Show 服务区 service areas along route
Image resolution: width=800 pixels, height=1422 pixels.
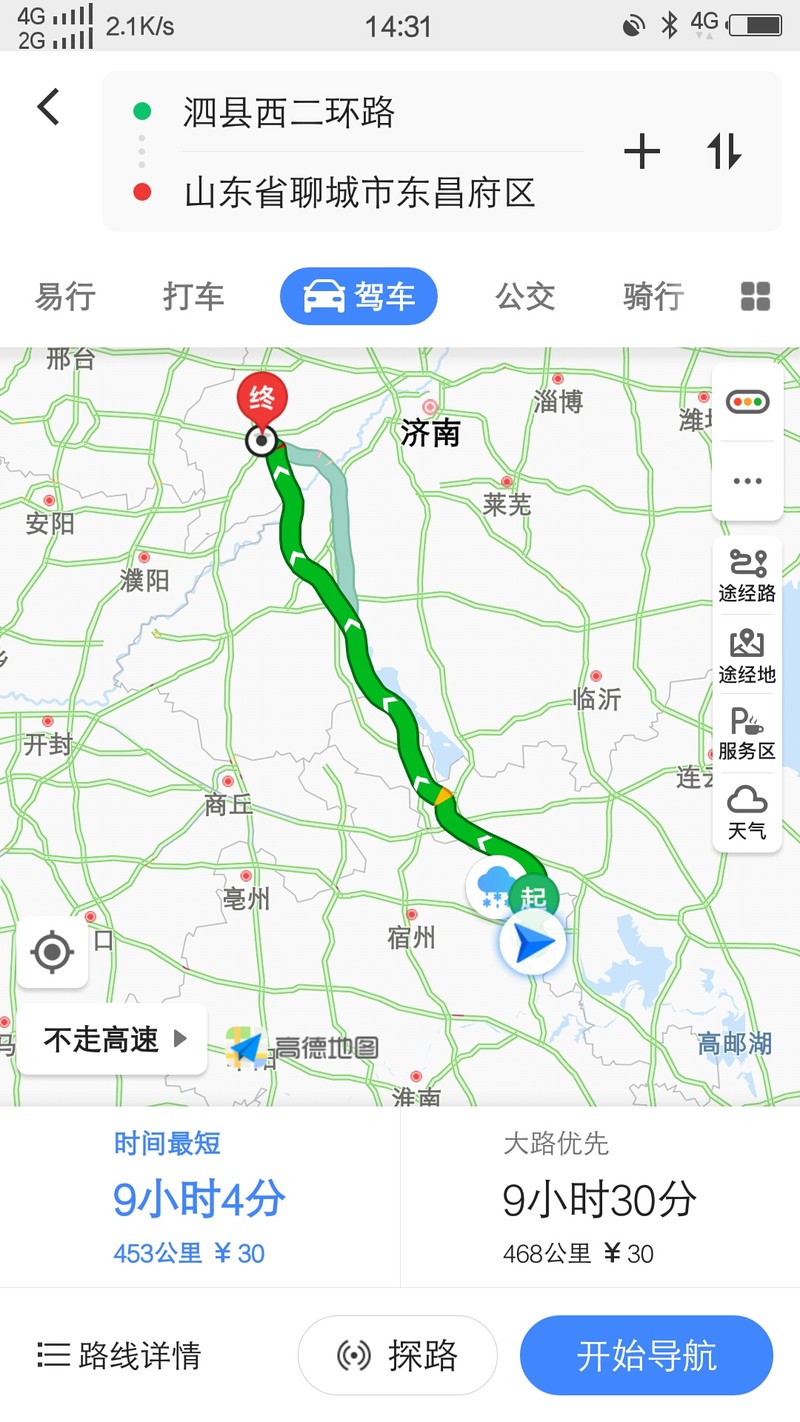pos(747,734)
